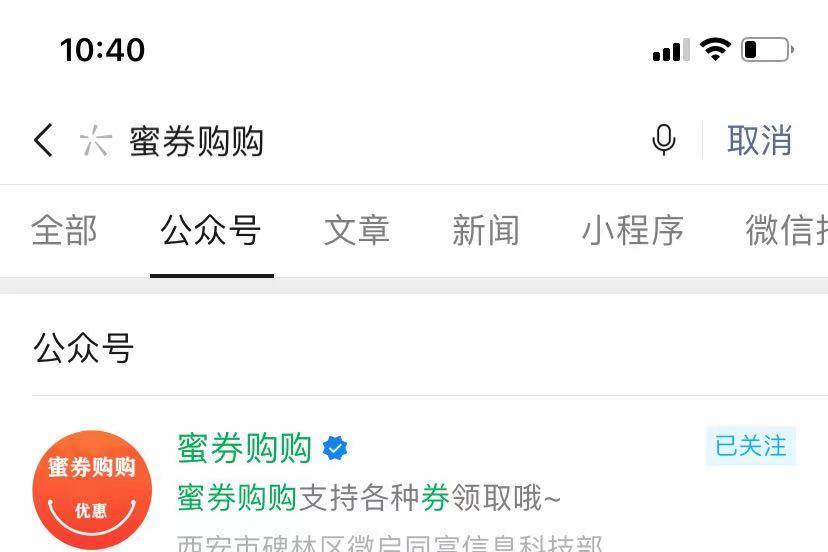Start voice search with the microphone
The width and height of the screenshot is (828, 552).
[664, 141]
